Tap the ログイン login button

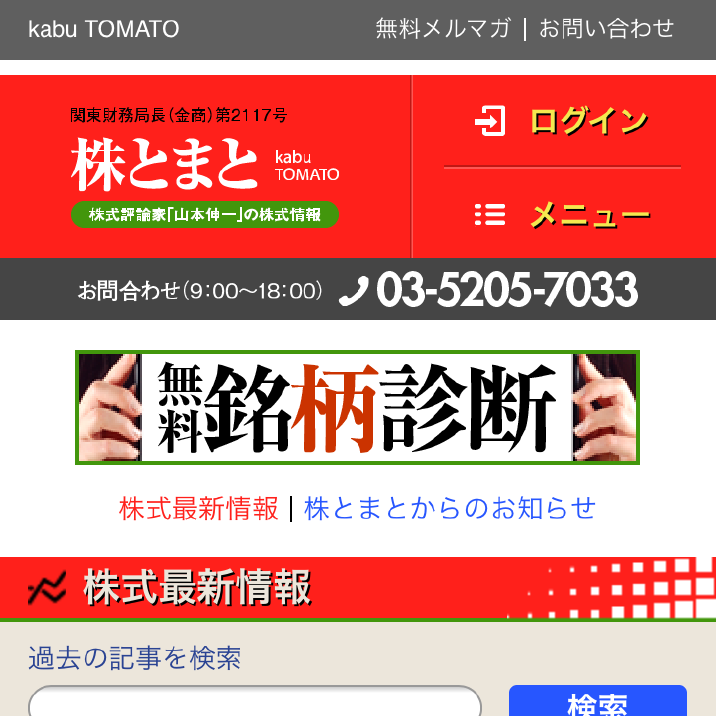tap(562, 122)
